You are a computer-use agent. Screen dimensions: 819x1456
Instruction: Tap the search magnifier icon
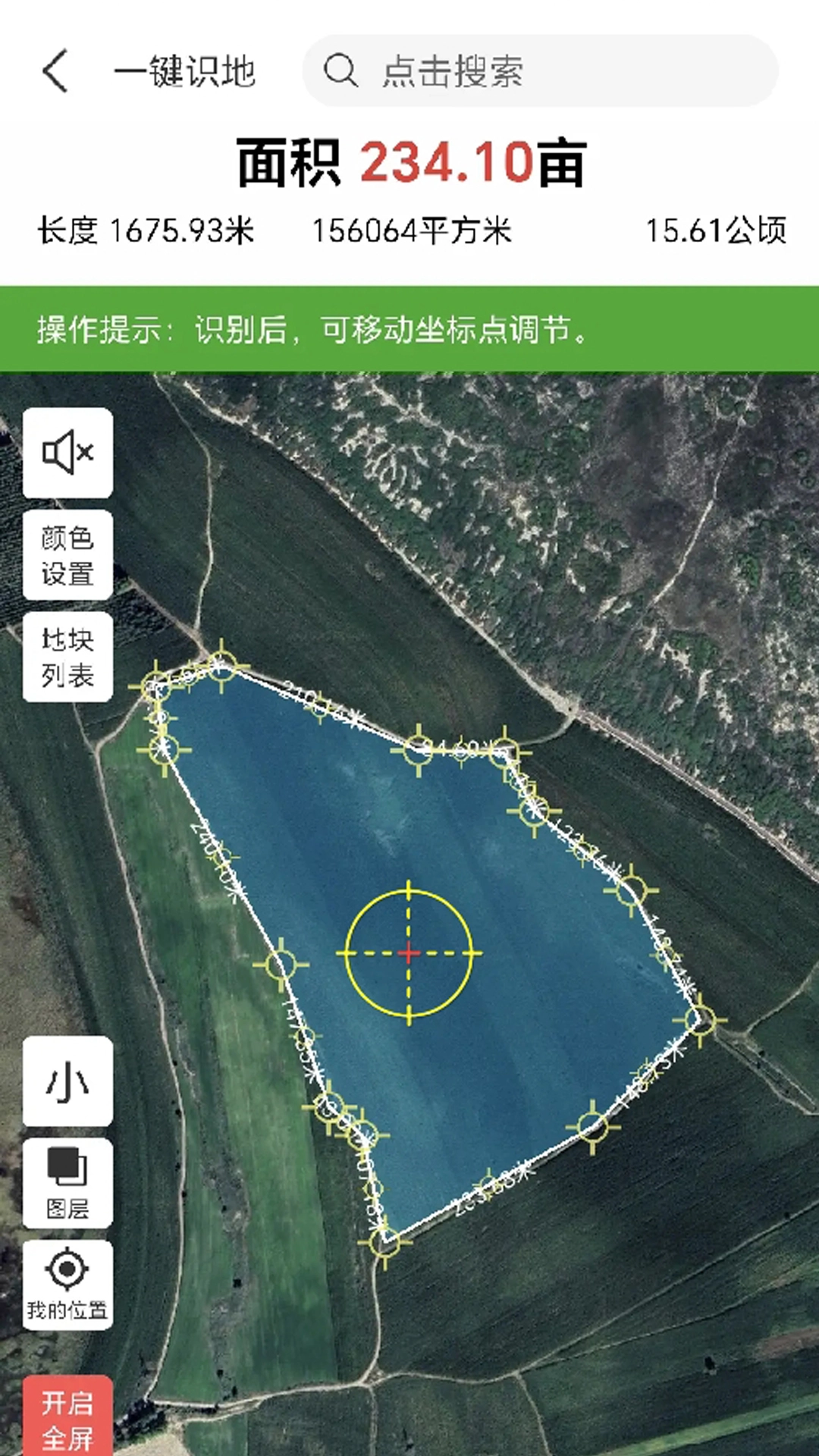pos(340,72)
